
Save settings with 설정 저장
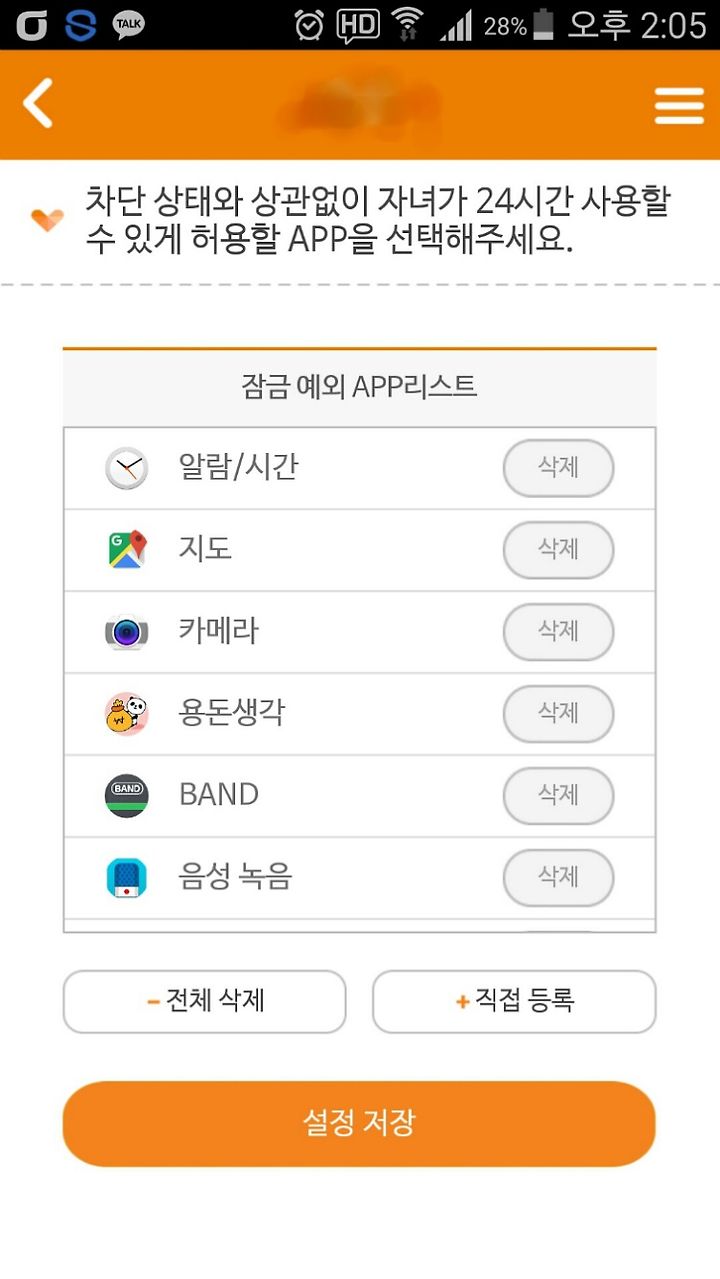click(359, 1123)
